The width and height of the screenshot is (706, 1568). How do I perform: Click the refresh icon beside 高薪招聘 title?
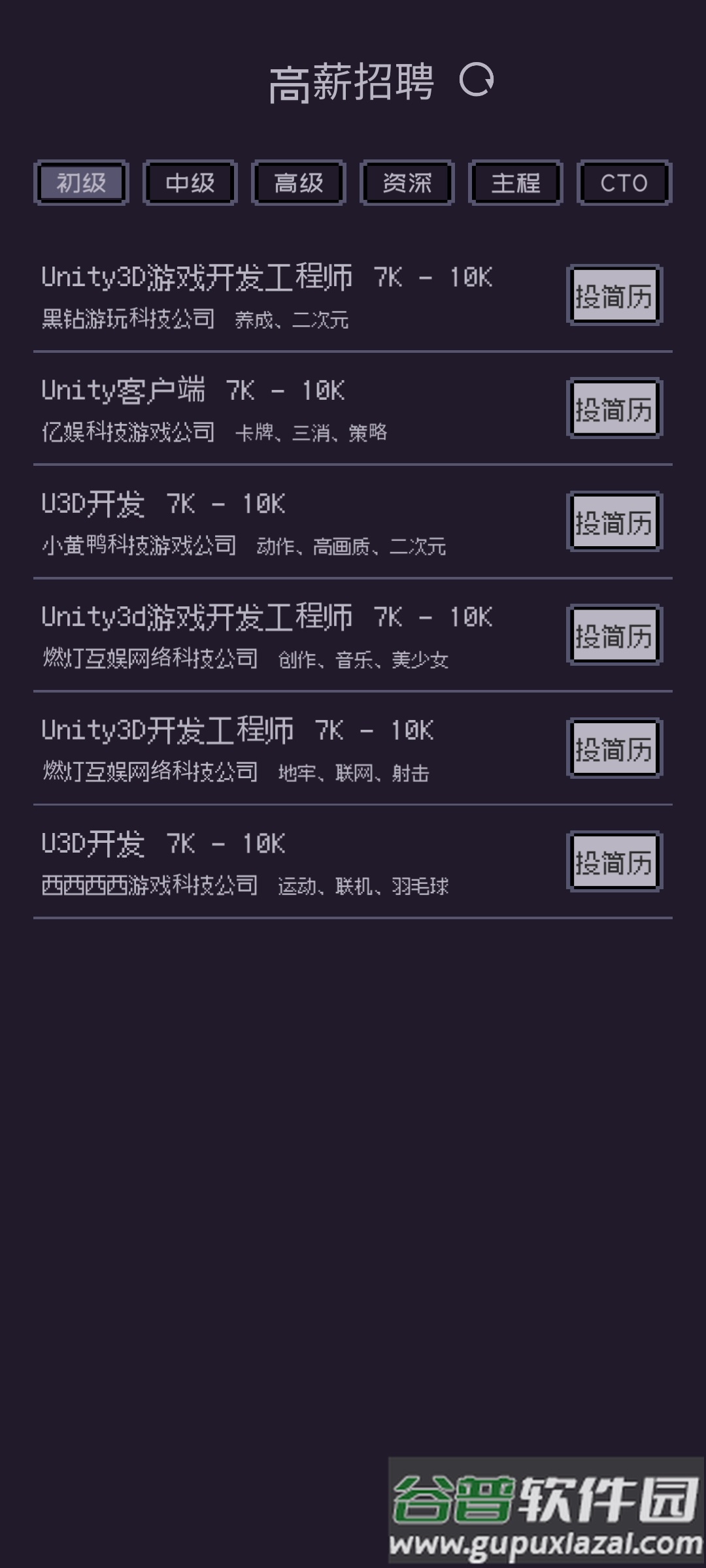[x=478, y=82]
